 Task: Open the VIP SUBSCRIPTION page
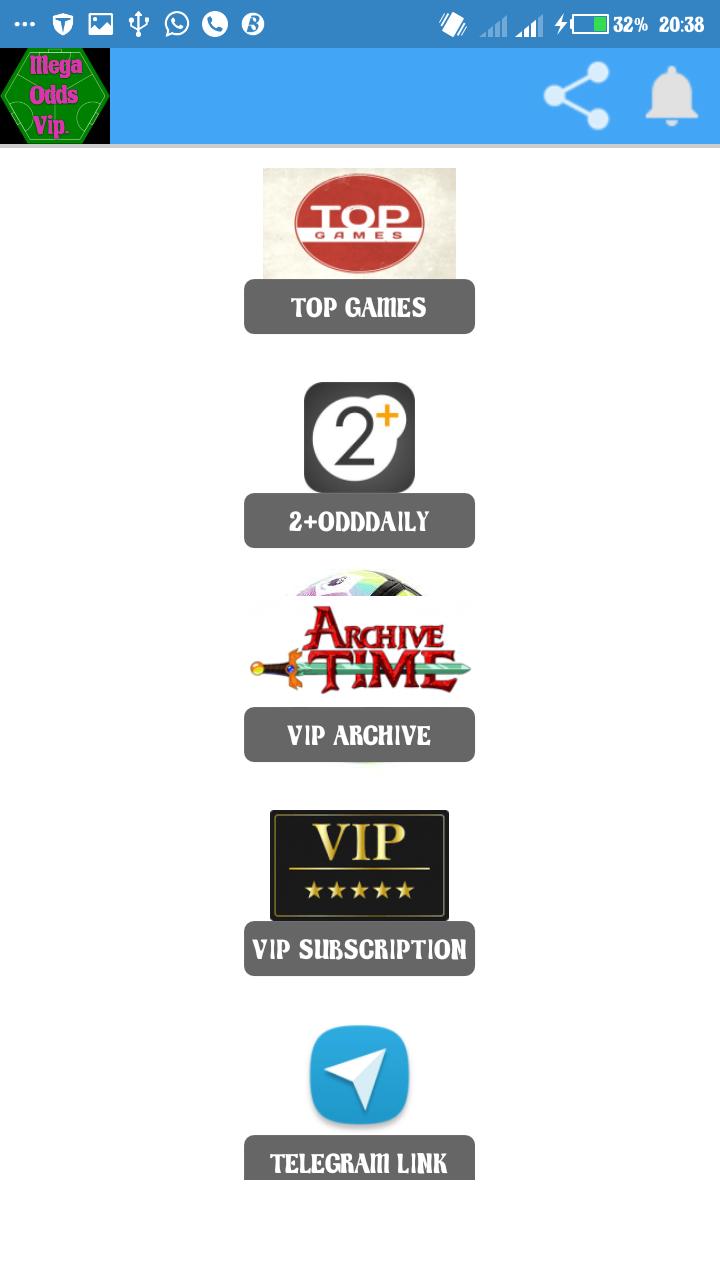pyautogui.click(x=359, y=948)
